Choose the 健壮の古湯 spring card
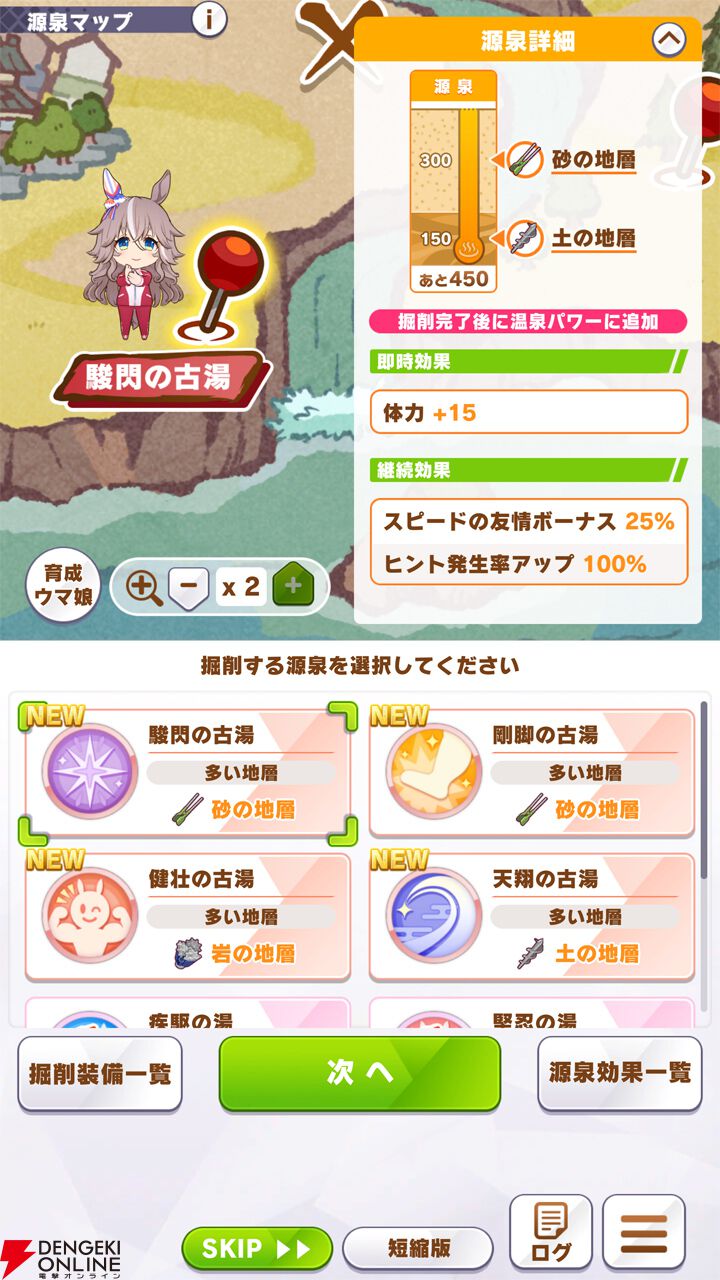This screenshot has height=1280, width=720. (187, 915)
